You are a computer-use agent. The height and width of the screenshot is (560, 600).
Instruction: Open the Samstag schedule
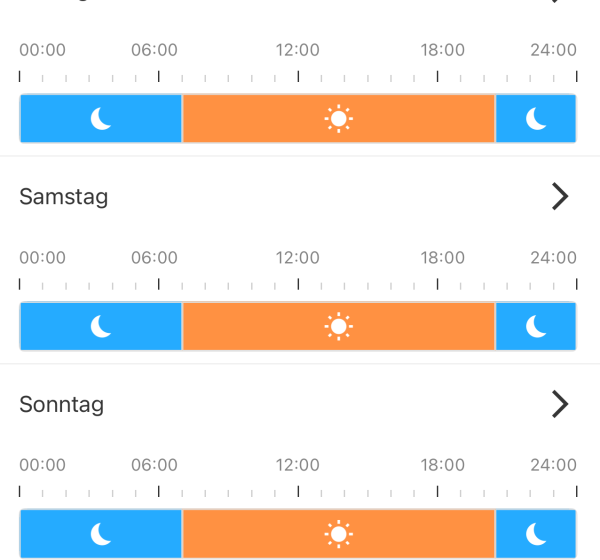tap(559, 197)
